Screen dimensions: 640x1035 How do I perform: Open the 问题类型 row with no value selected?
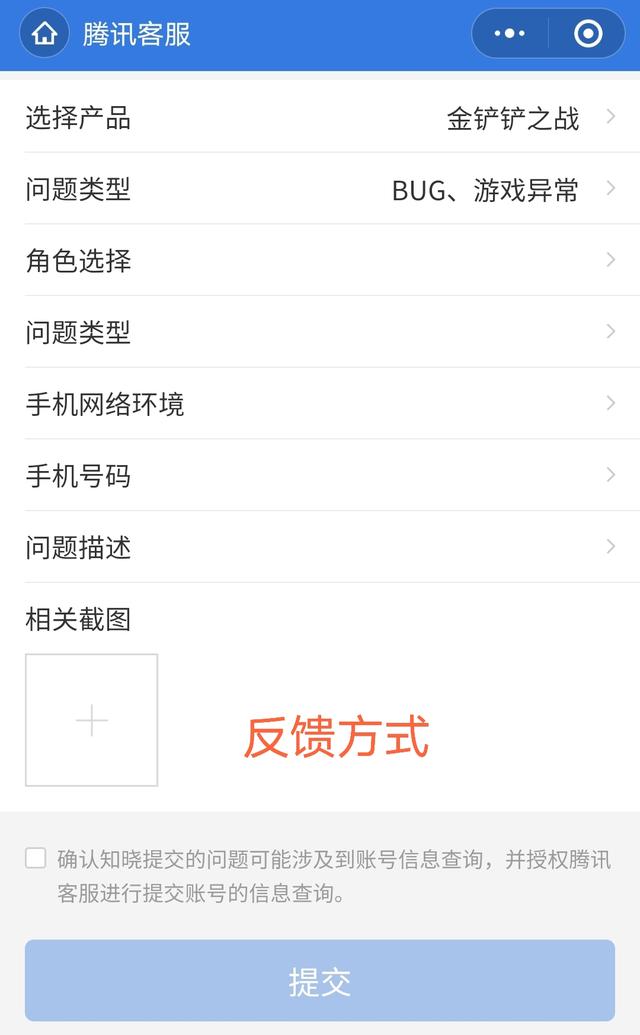point(320,332)
